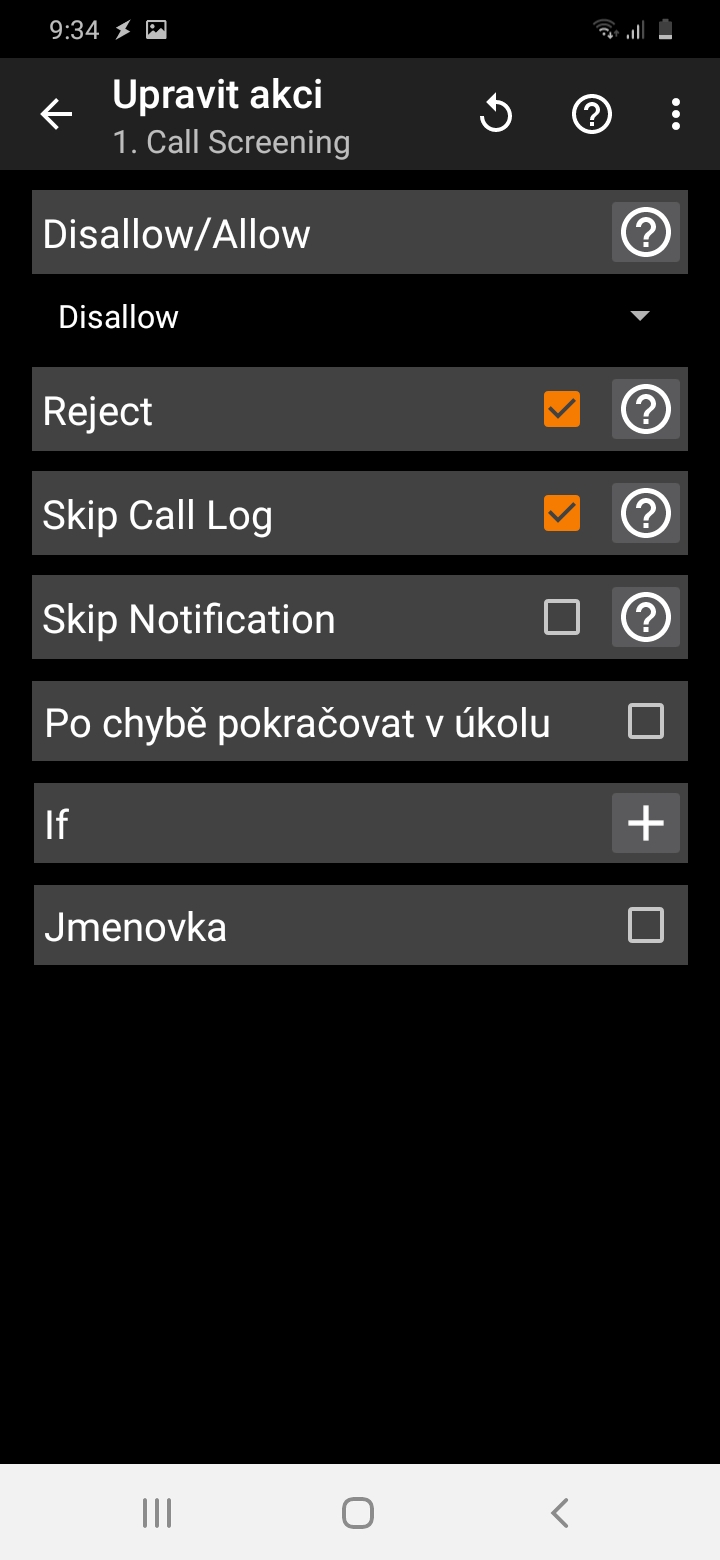This screenshot has height=1560, width=720.
Task: Uncheck the Reject checkbox
Action: tap(561, 409)
